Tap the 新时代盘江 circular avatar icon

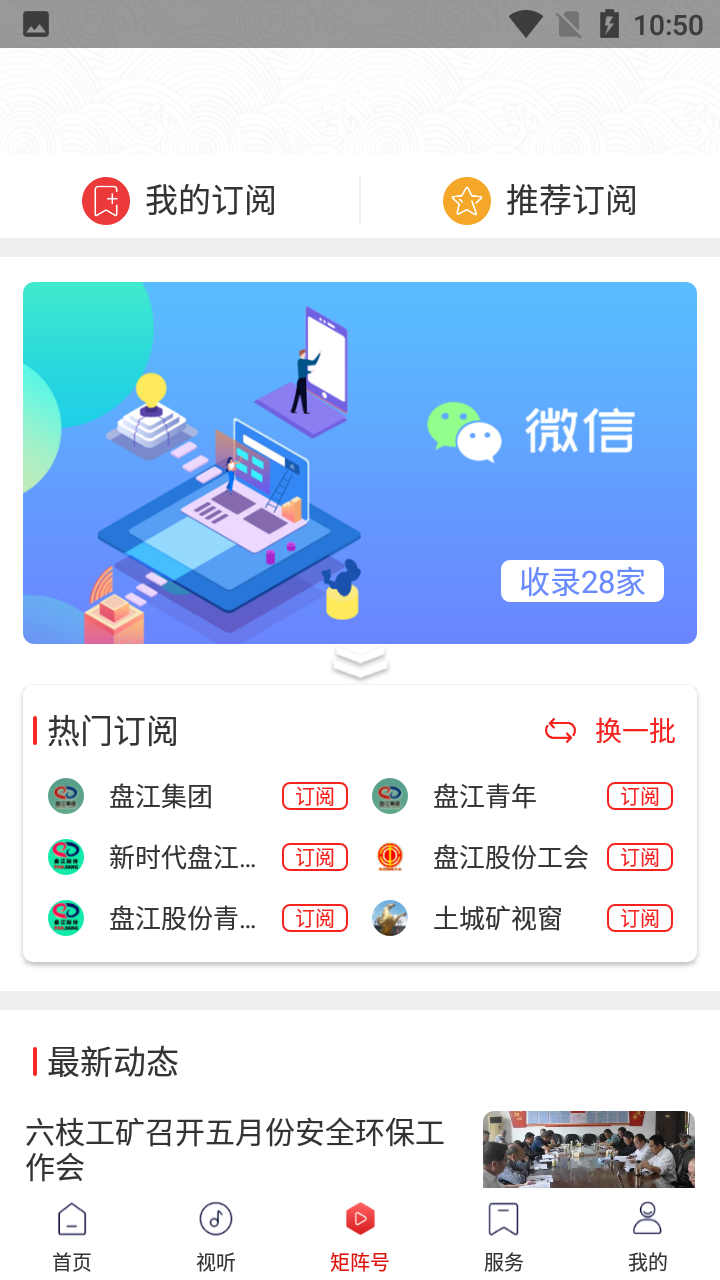(x=66, y=857)
